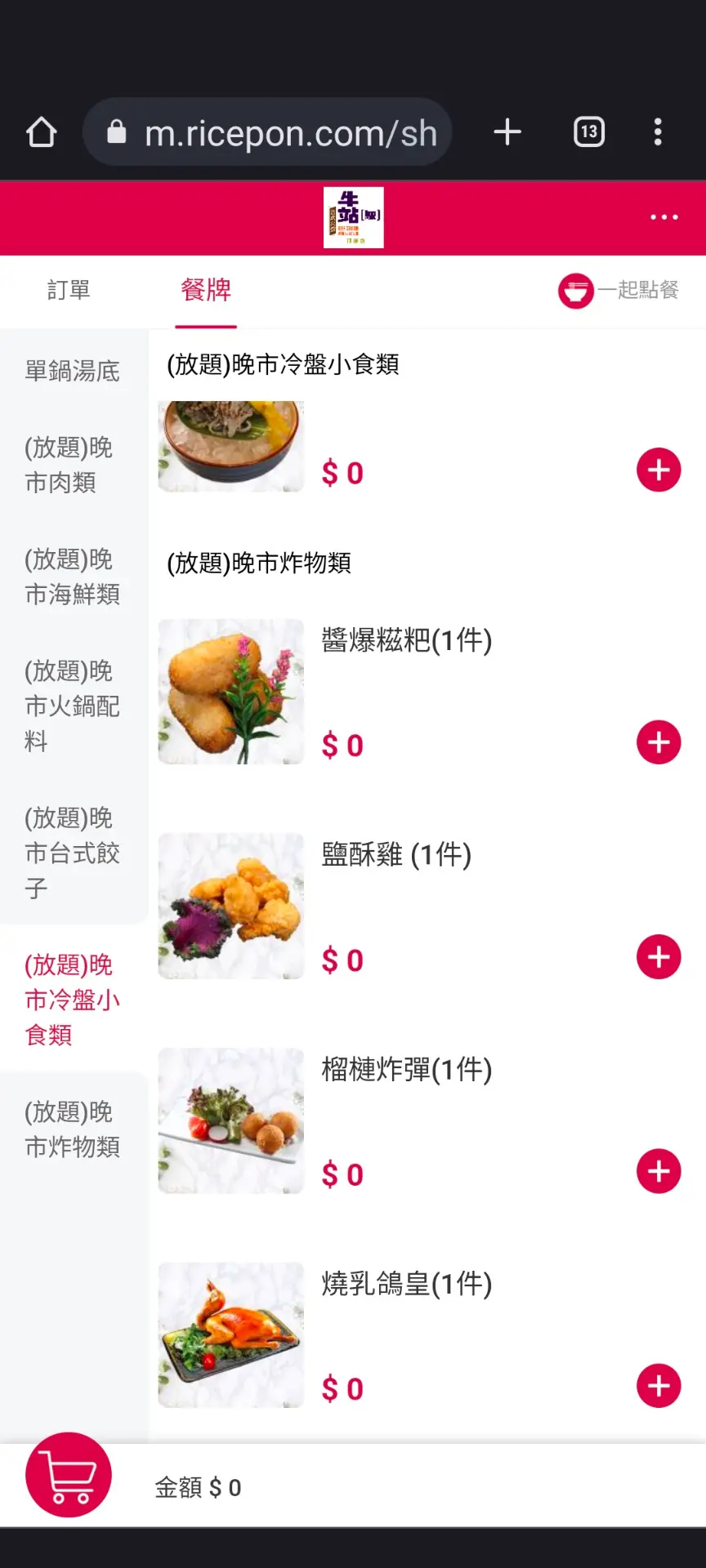
Task: Select (放題)晚市冷盤小食類 in sidebar
Action: click(x=72, y=1000)
